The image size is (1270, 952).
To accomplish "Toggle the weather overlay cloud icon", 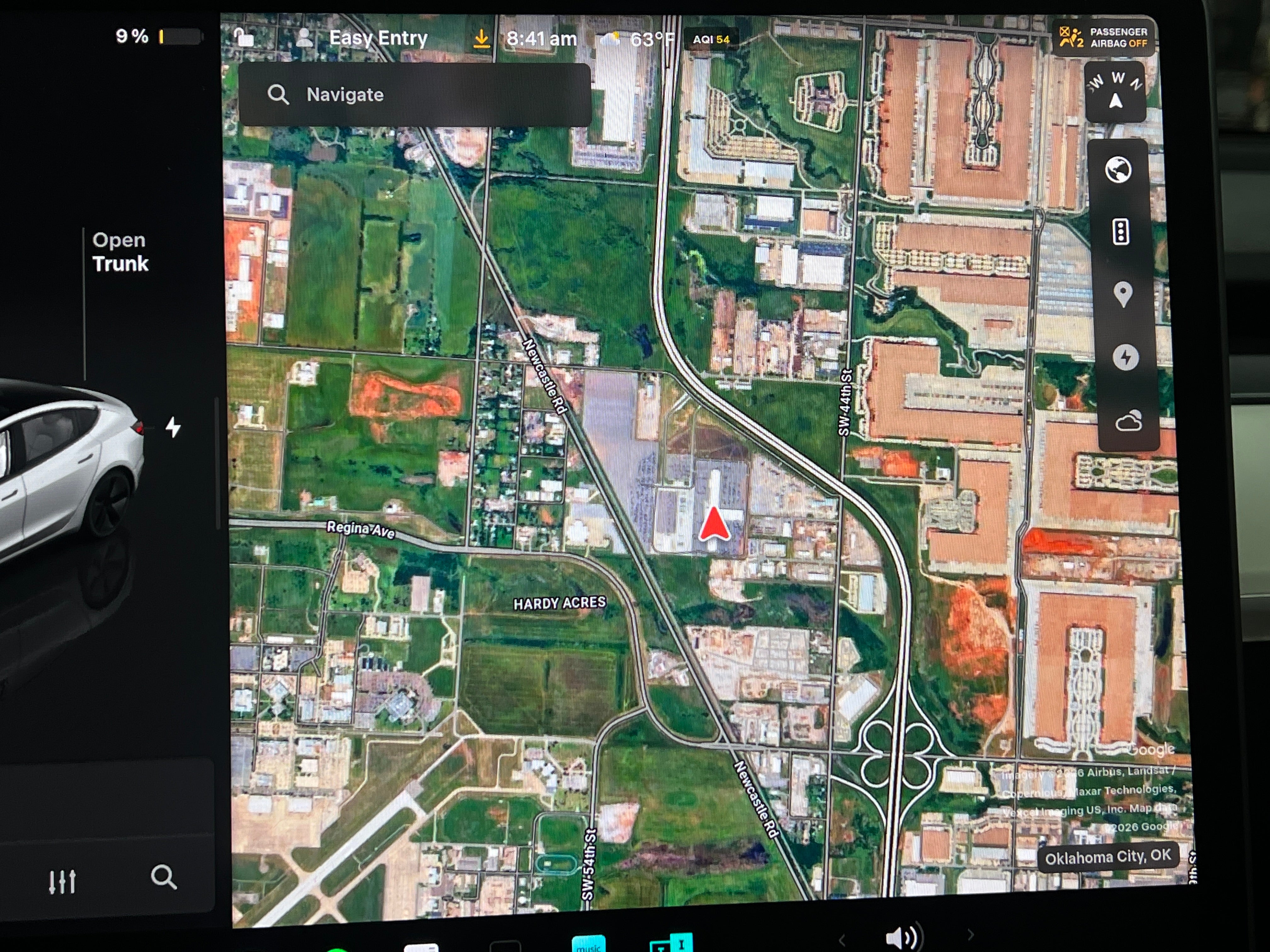I will click(x=1128, y=422).
